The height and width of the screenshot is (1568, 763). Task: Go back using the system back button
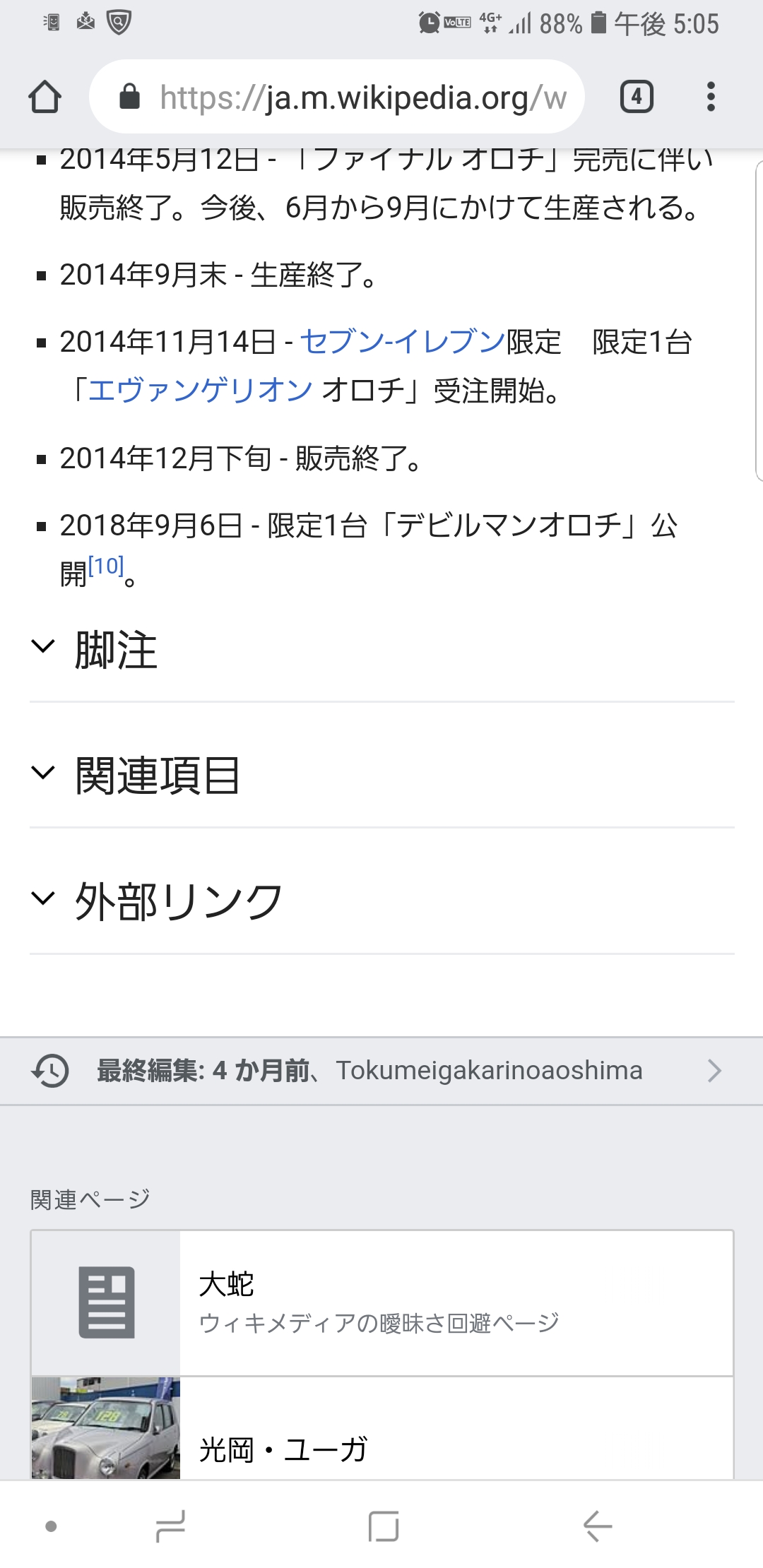coord(597,1526)
